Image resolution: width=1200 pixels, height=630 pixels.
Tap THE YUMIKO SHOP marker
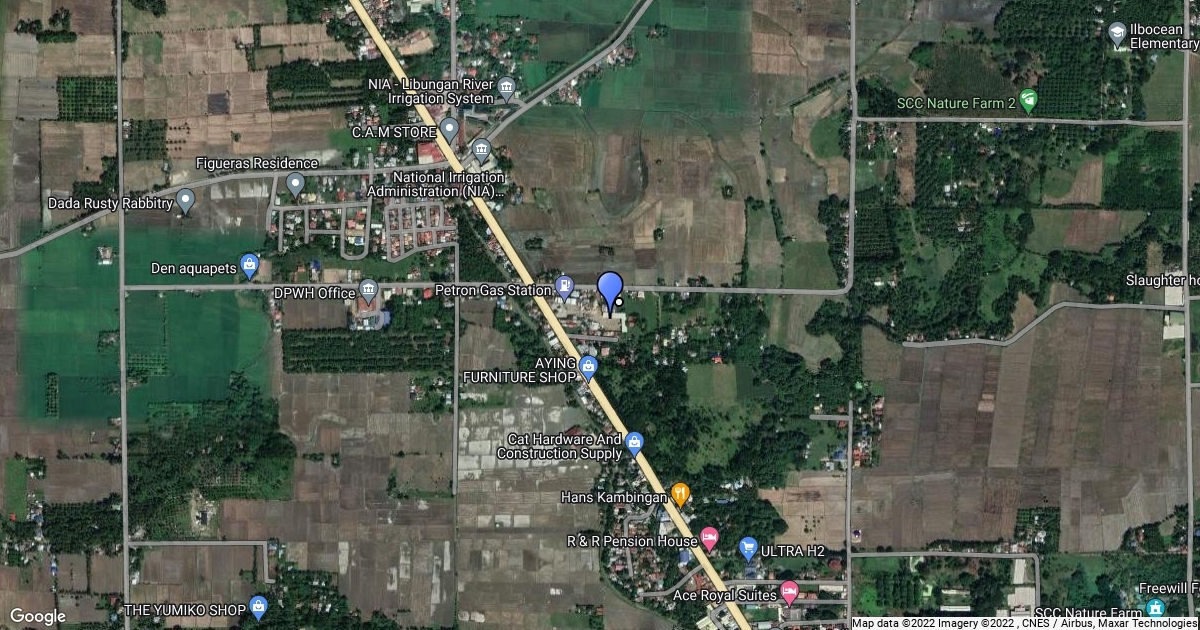click(259, 608)
